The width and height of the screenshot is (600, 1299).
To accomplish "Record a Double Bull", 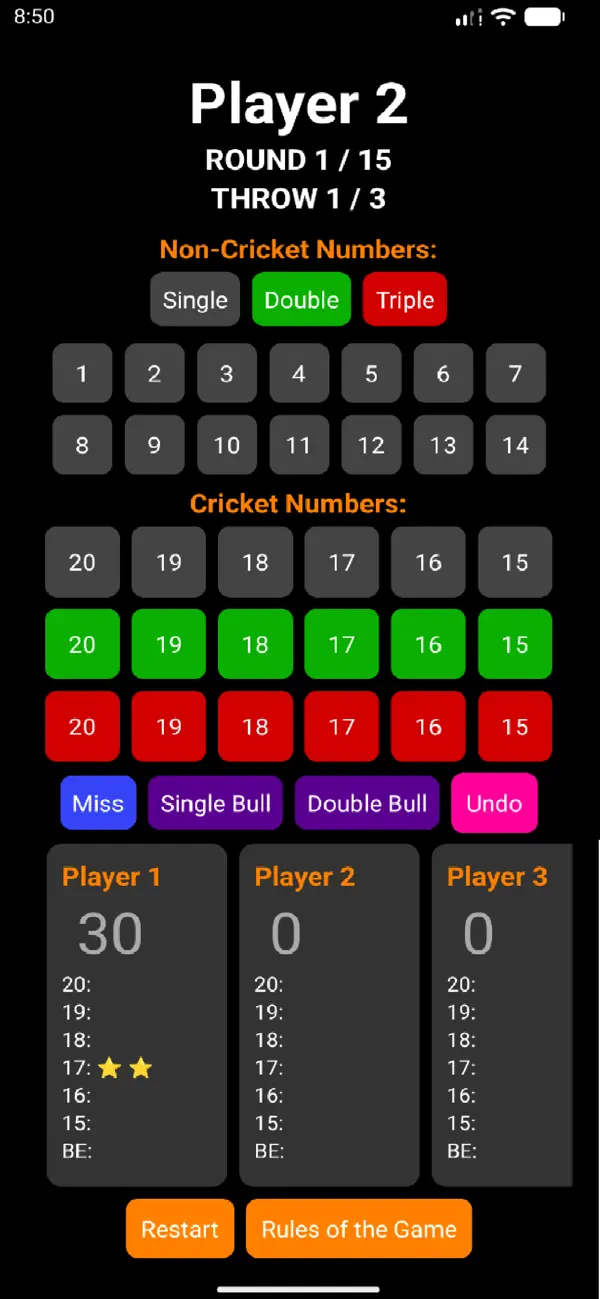I will [x=367, y=803].
